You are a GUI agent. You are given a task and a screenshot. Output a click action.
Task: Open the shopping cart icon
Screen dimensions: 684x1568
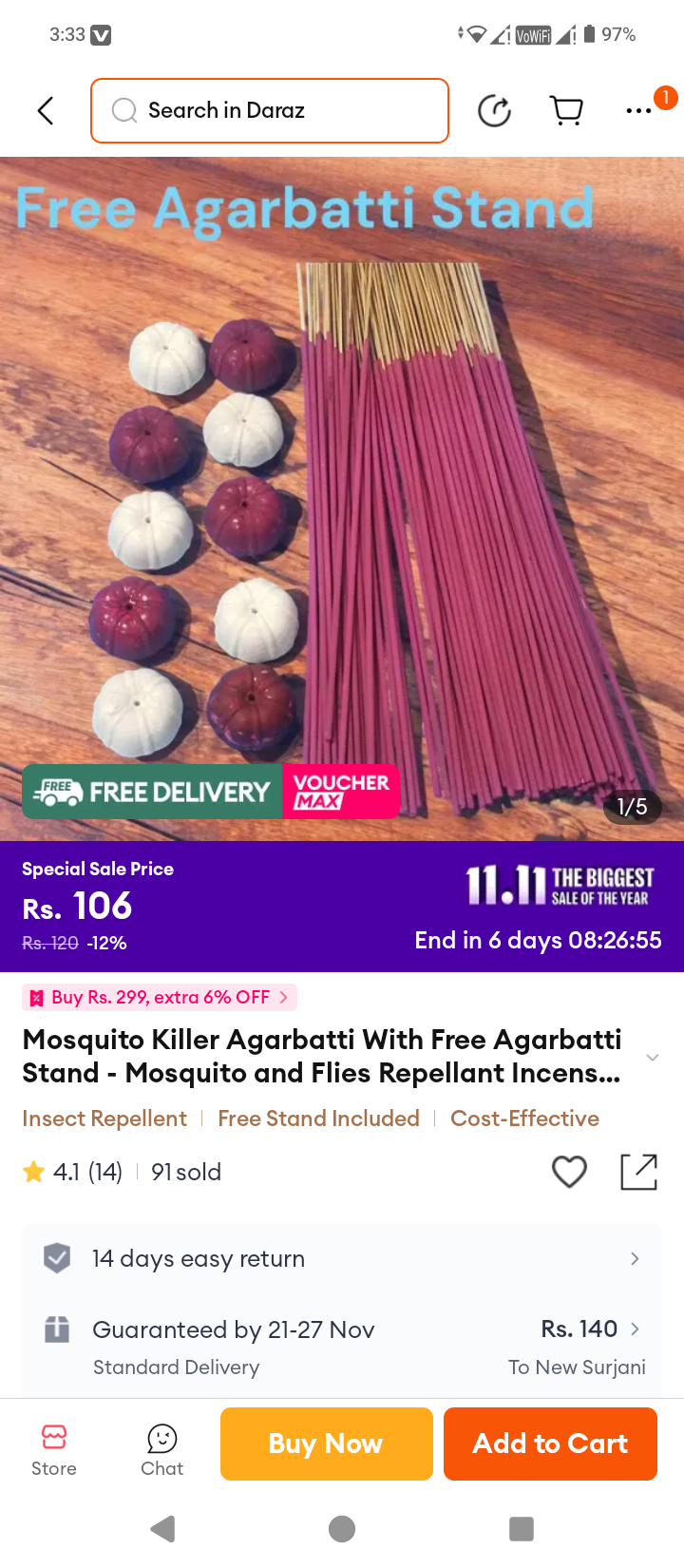point(567,111)
